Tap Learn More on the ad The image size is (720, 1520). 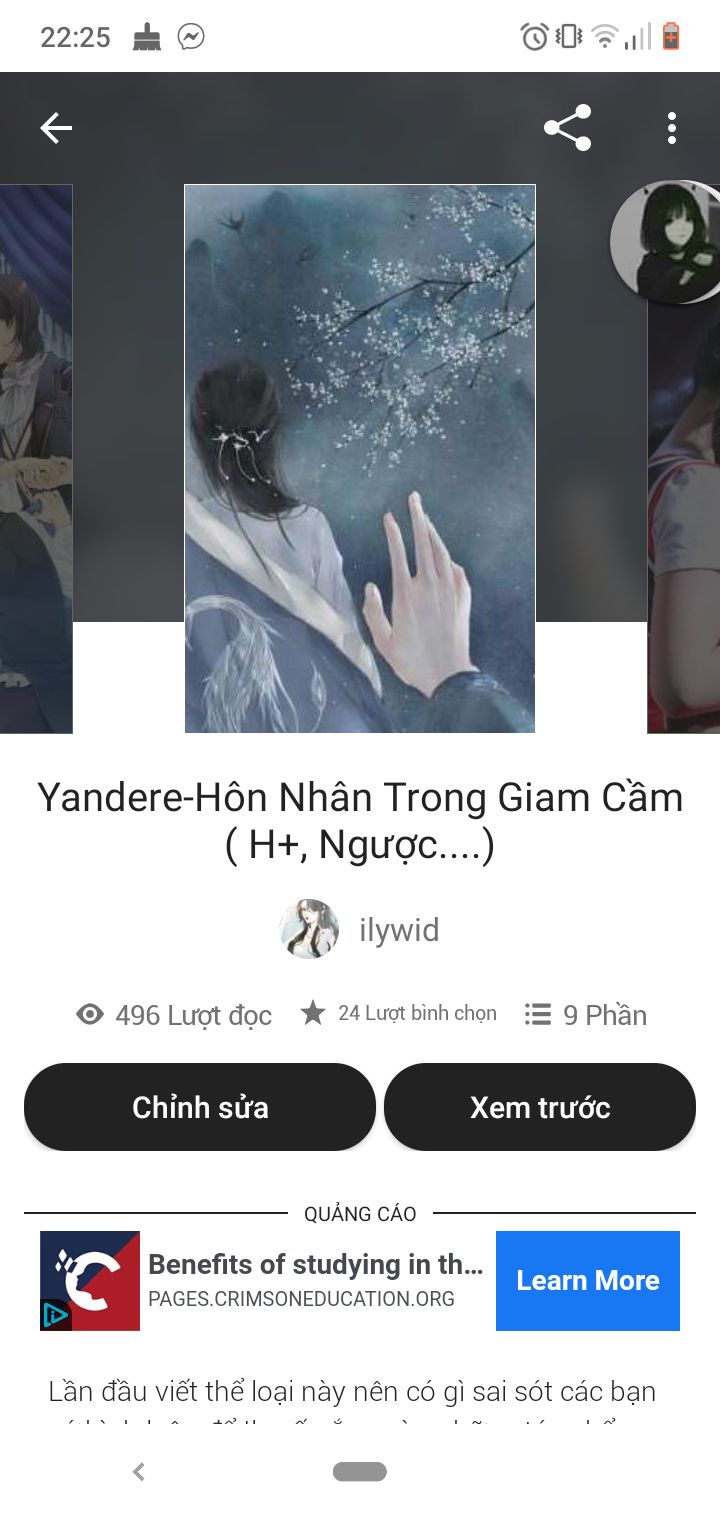pyautogui.click(x=588, y=1281)
